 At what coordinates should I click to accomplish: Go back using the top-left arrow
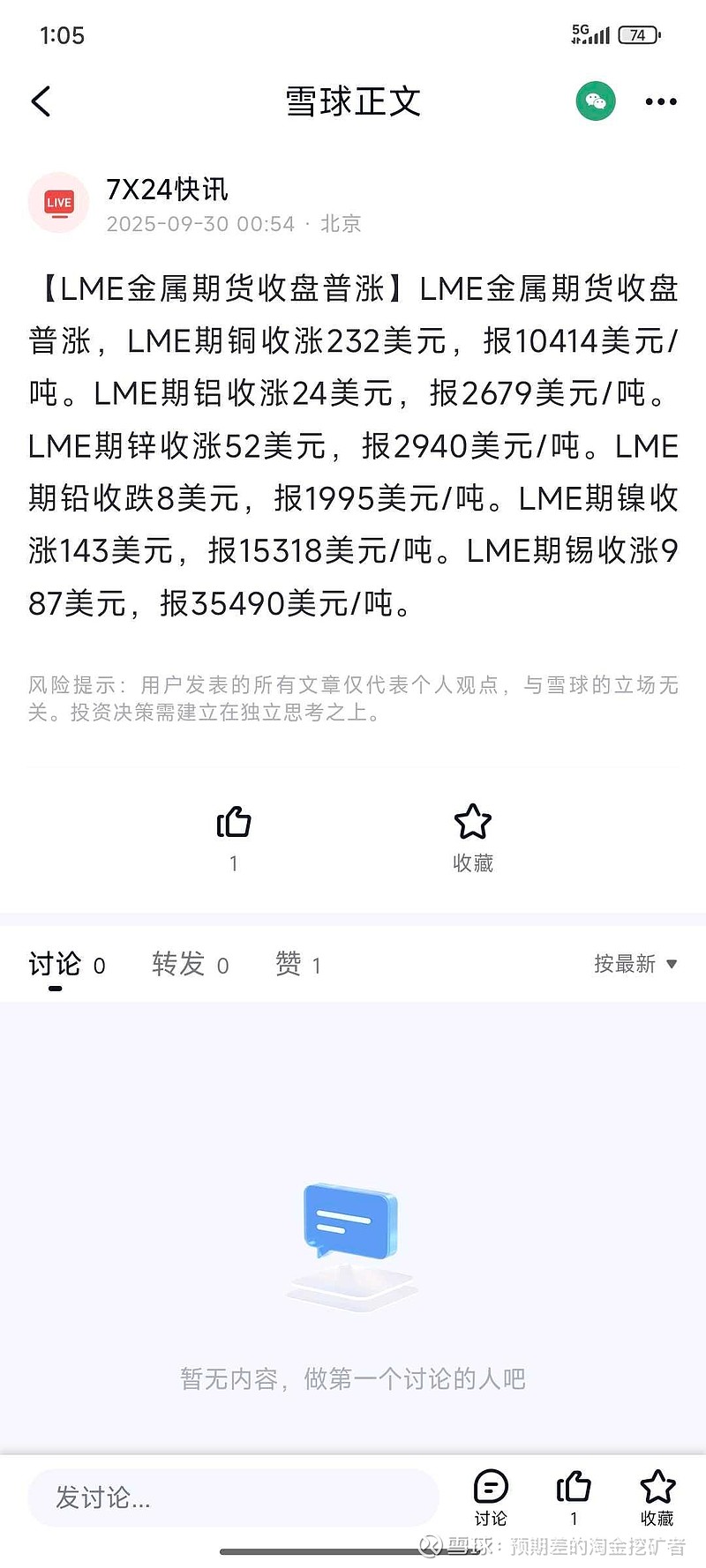[41, 101]
